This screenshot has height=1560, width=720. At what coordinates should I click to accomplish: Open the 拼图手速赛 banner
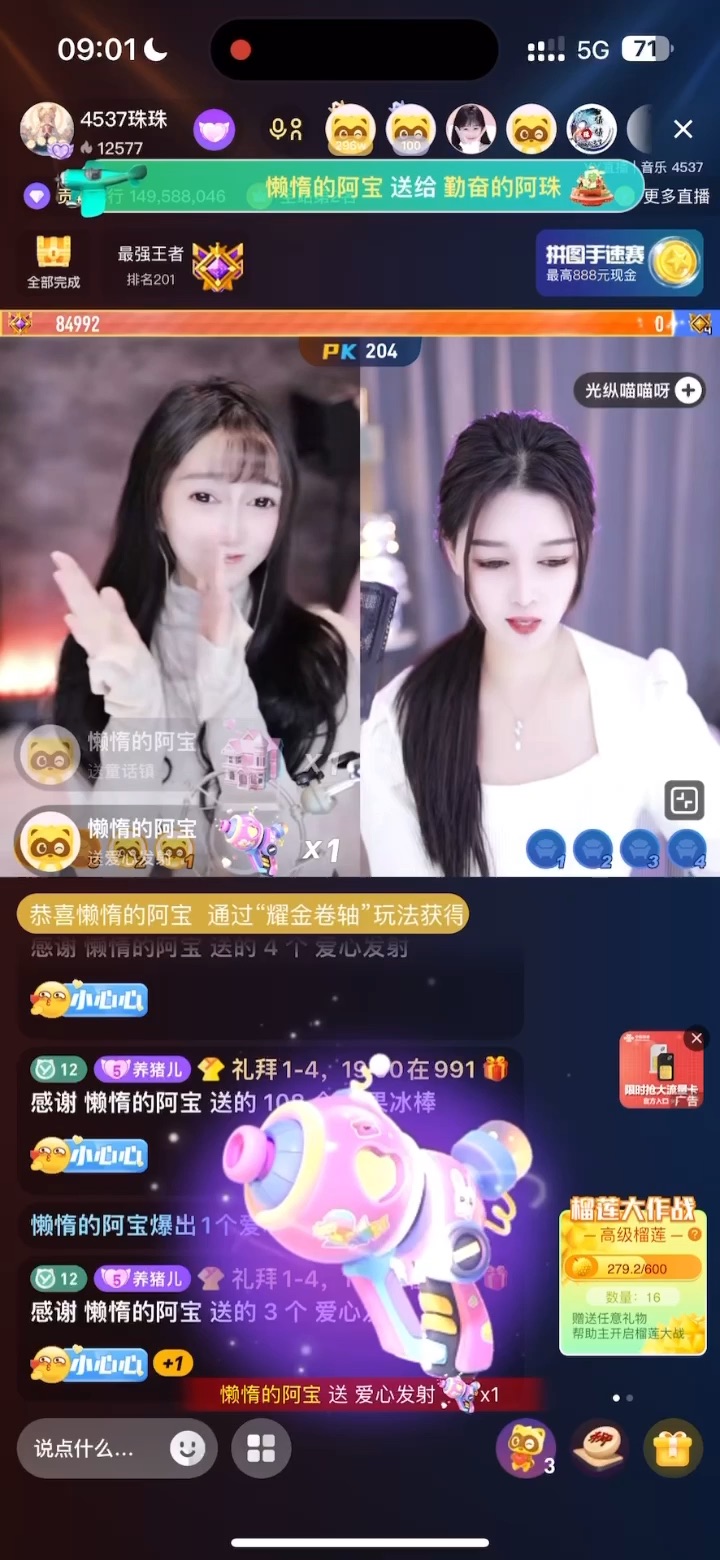pyautogui.click(x=619, y=263)
